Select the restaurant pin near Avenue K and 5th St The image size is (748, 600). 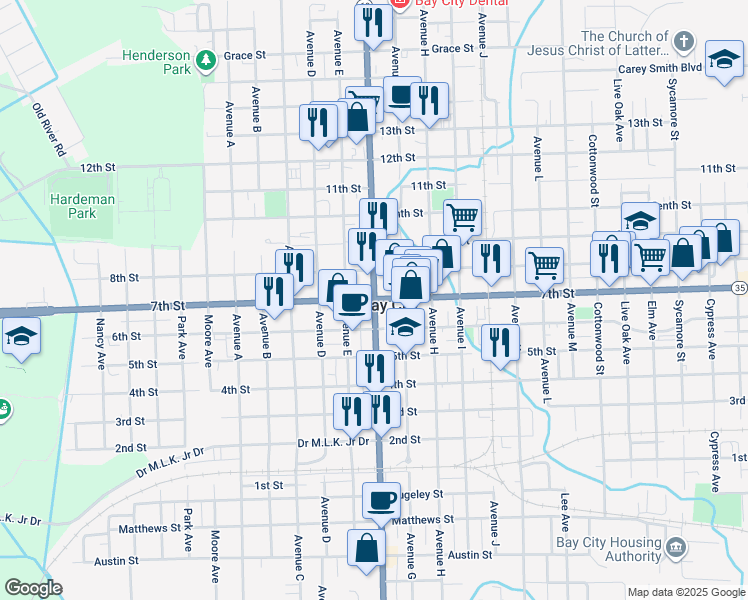point(500,342)
